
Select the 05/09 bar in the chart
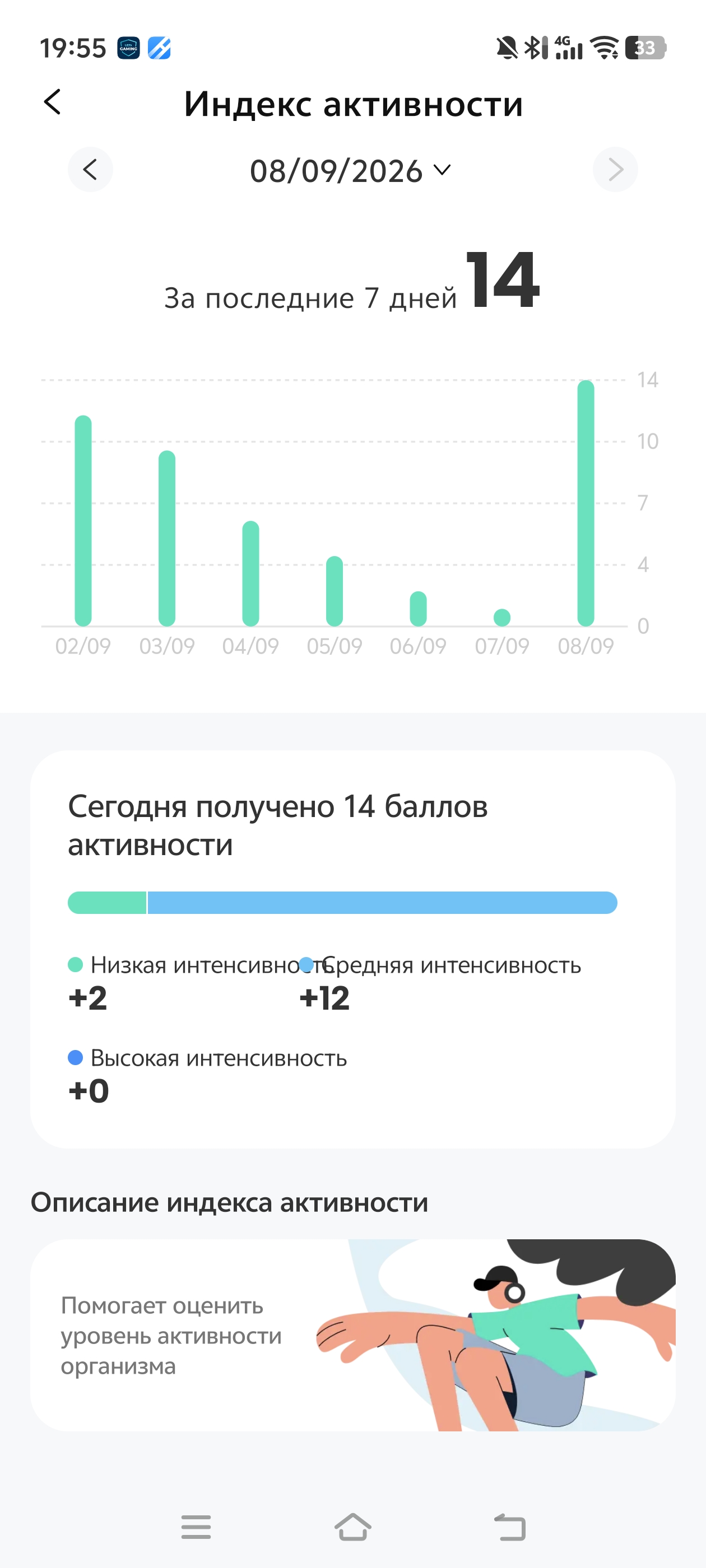335,592
